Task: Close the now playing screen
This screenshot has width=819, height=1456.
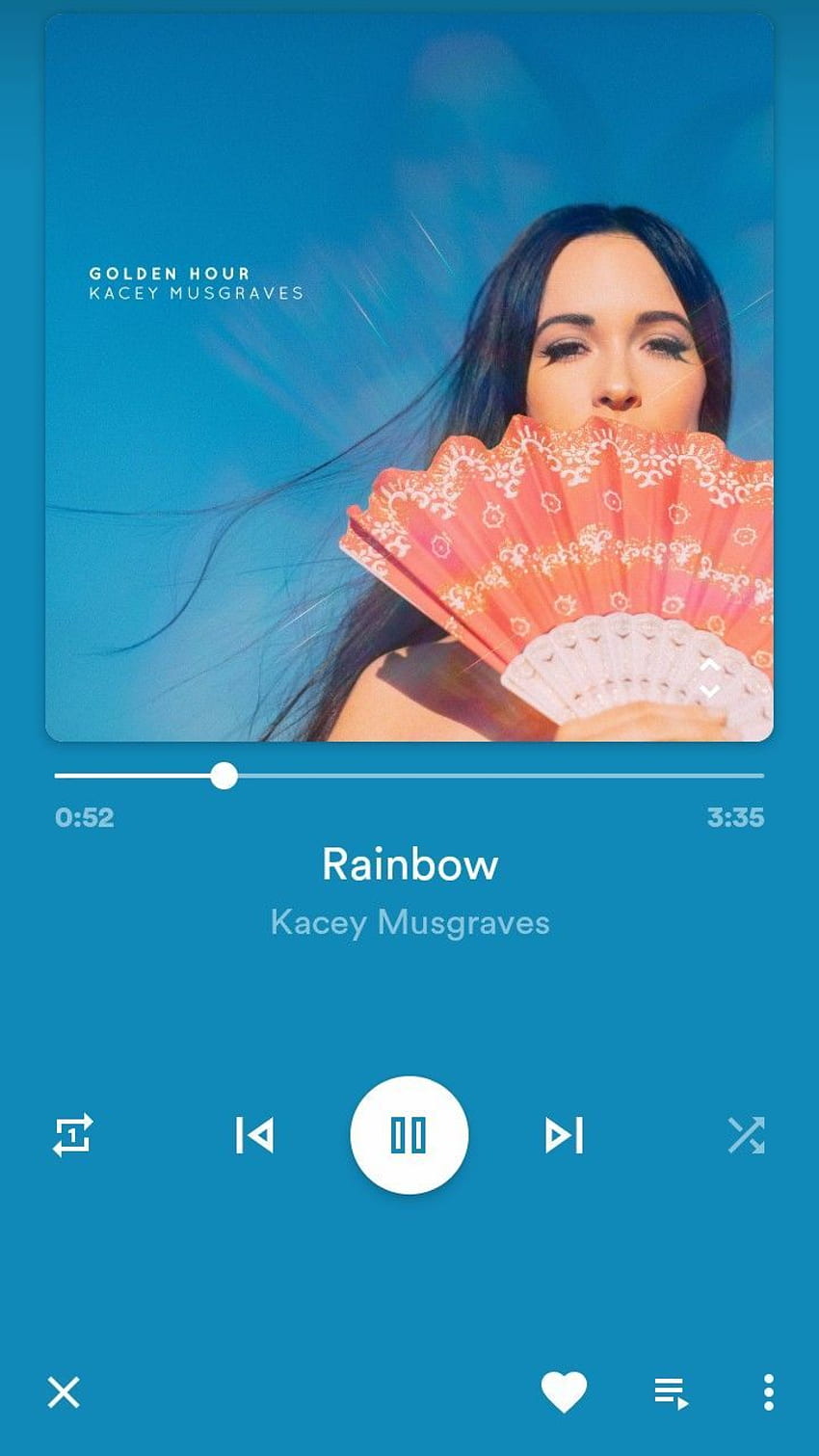Action: click(x=64, y=1392)
